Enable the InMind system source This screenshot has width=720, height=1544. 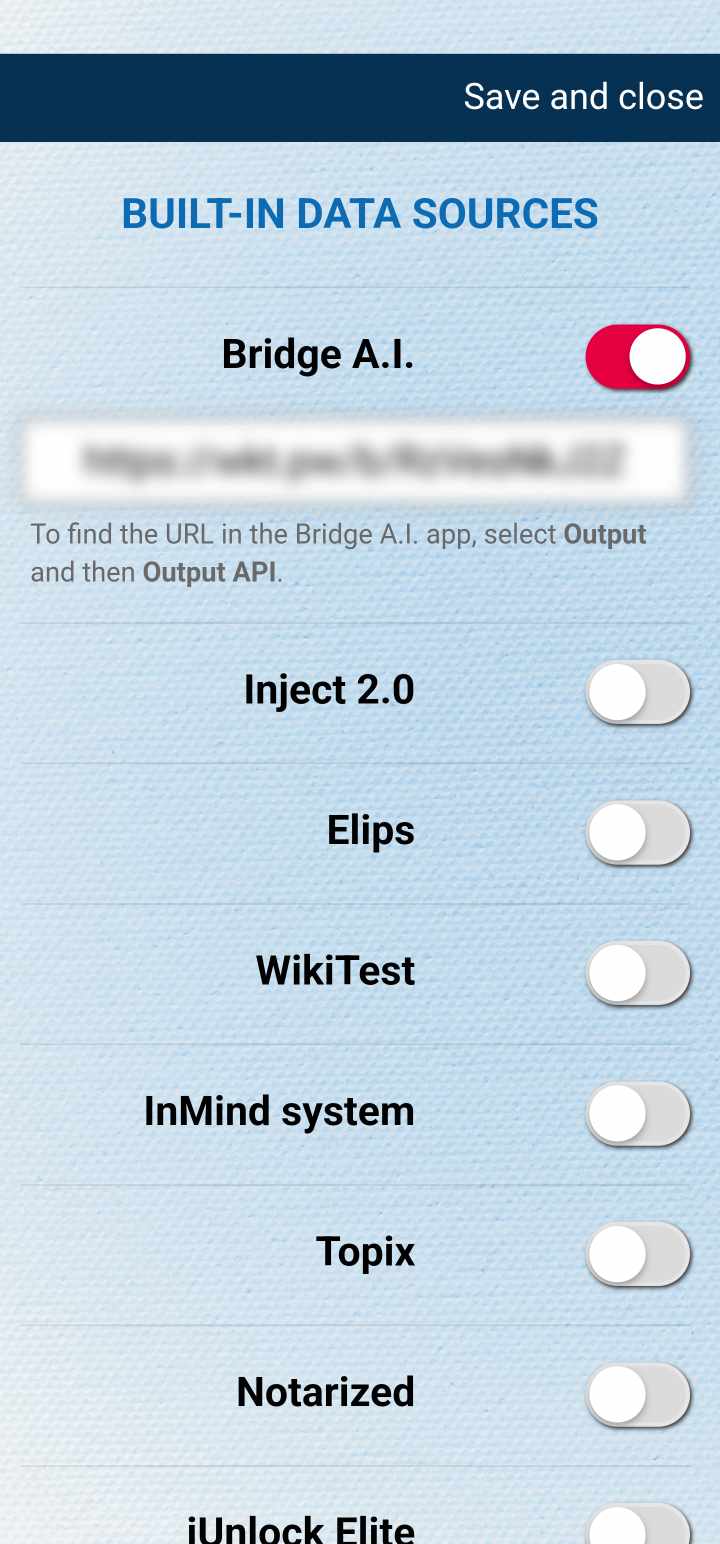click(x=638, y=1112)
